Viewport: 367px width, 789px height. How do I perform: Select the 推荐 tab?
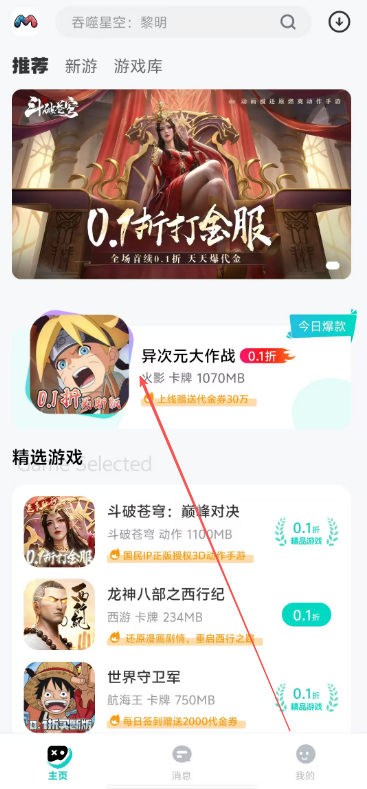(30, 66)
